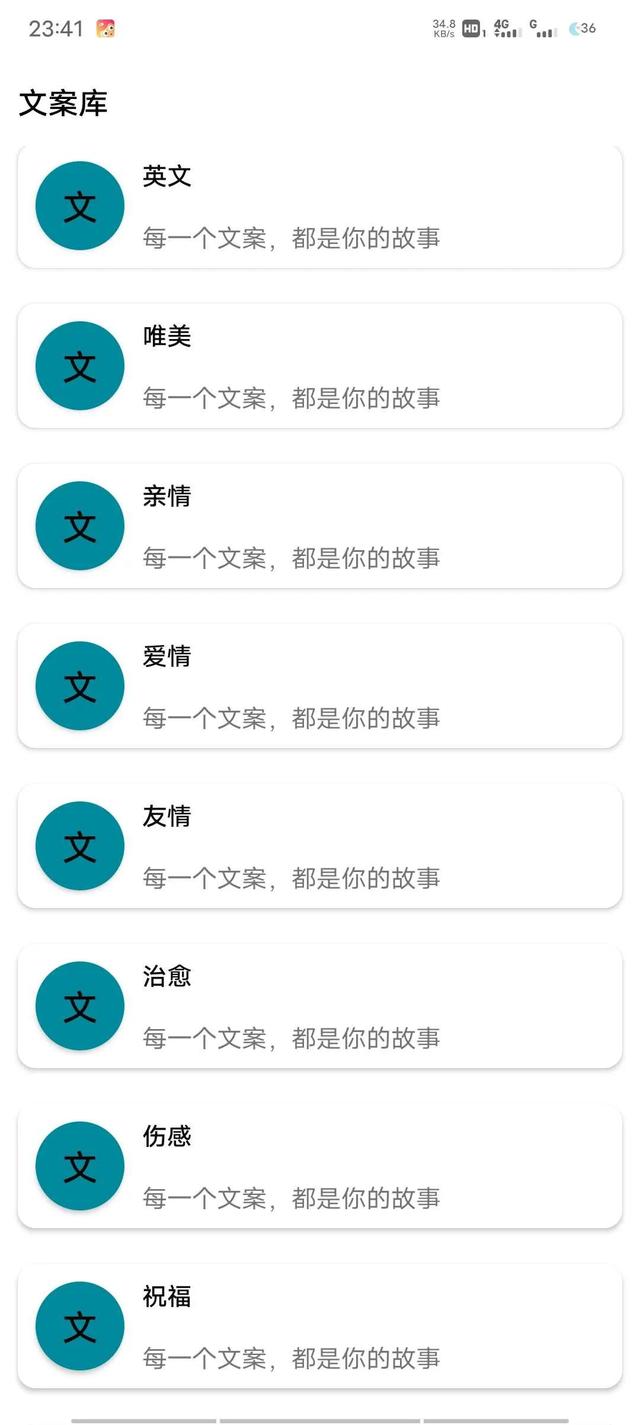Open the 英文 copywriting category
This screenshot has height=1425, width=640.
pos(320,206)
